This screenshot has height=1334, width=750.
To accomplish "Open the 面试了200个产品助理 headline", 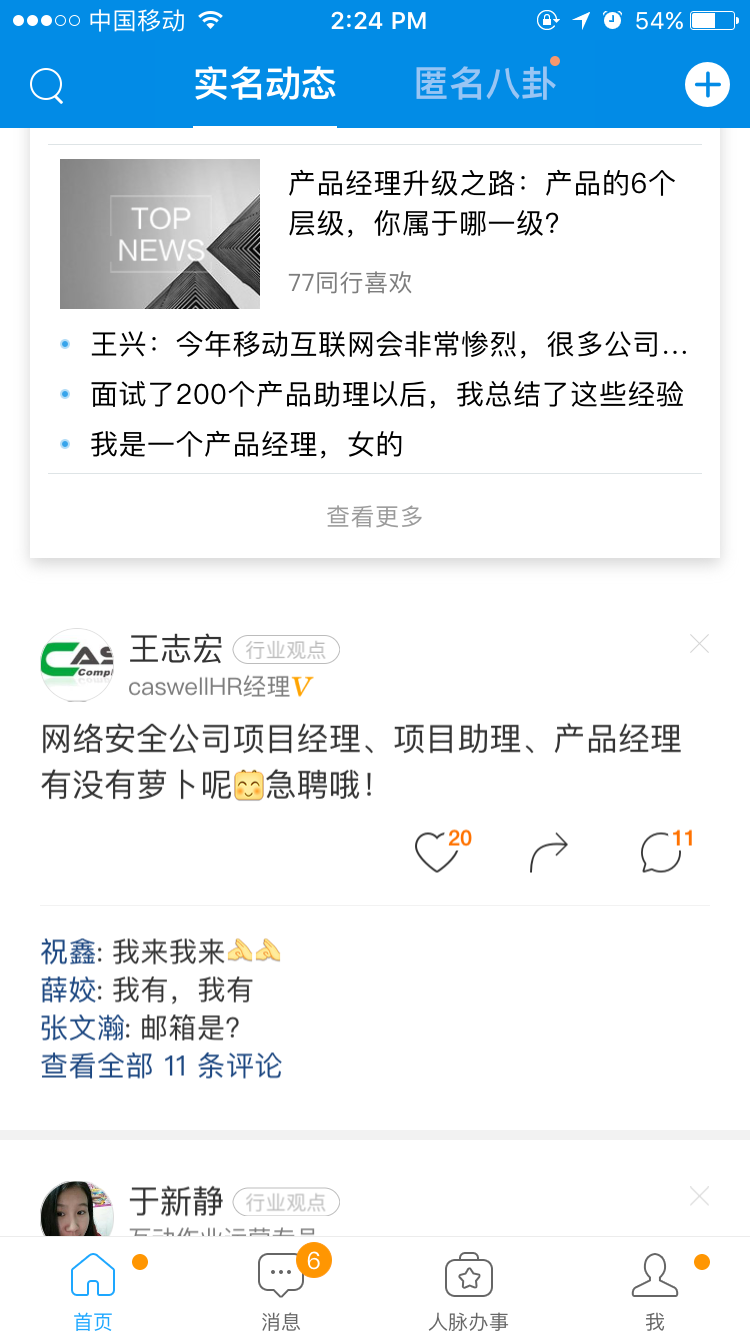I will (x=387, y=394).
